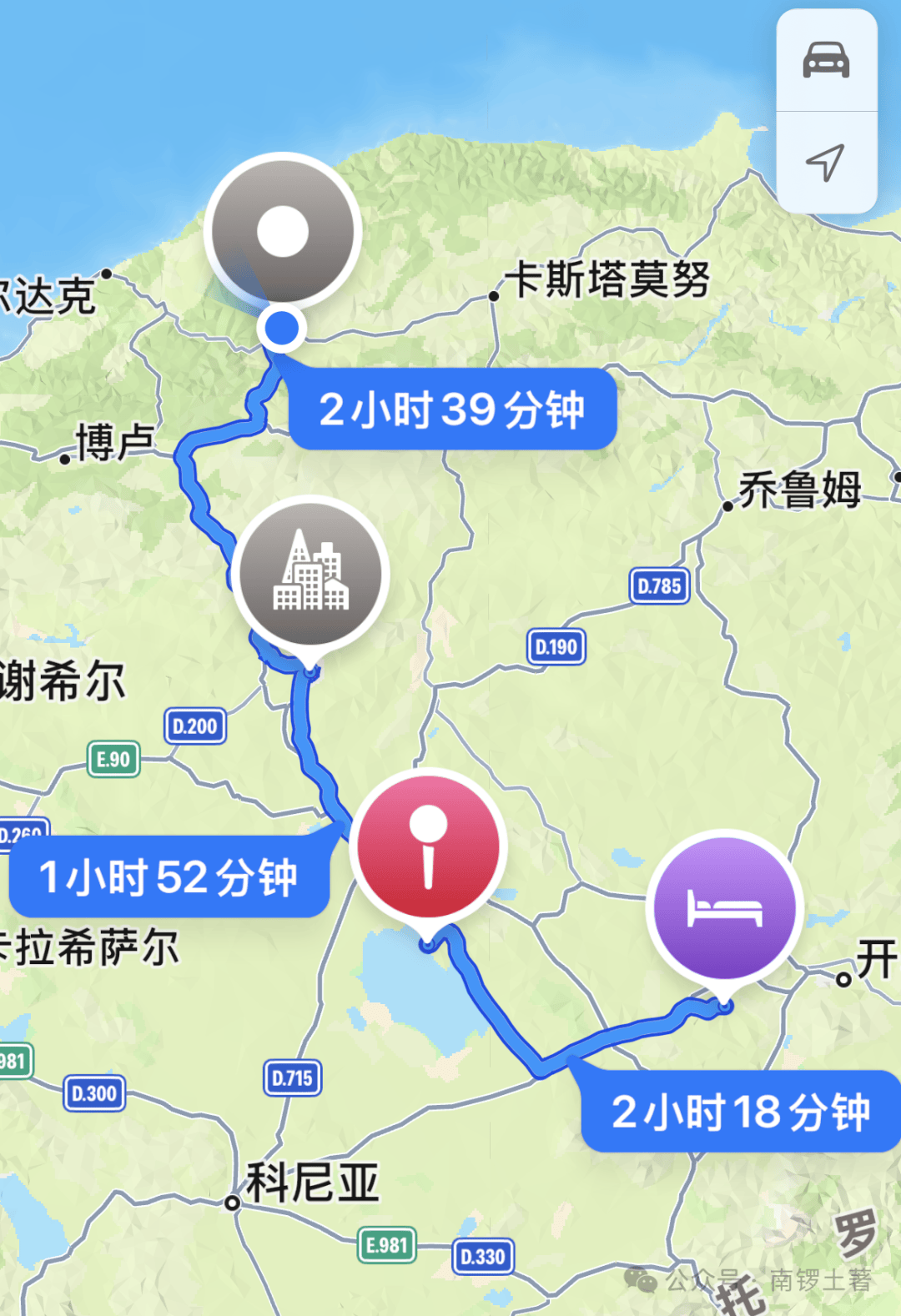Select the 1小时52分钟 route label
Image resolution: width=901 pixels, height=1316 pixels.
click(x=169, y=876)
